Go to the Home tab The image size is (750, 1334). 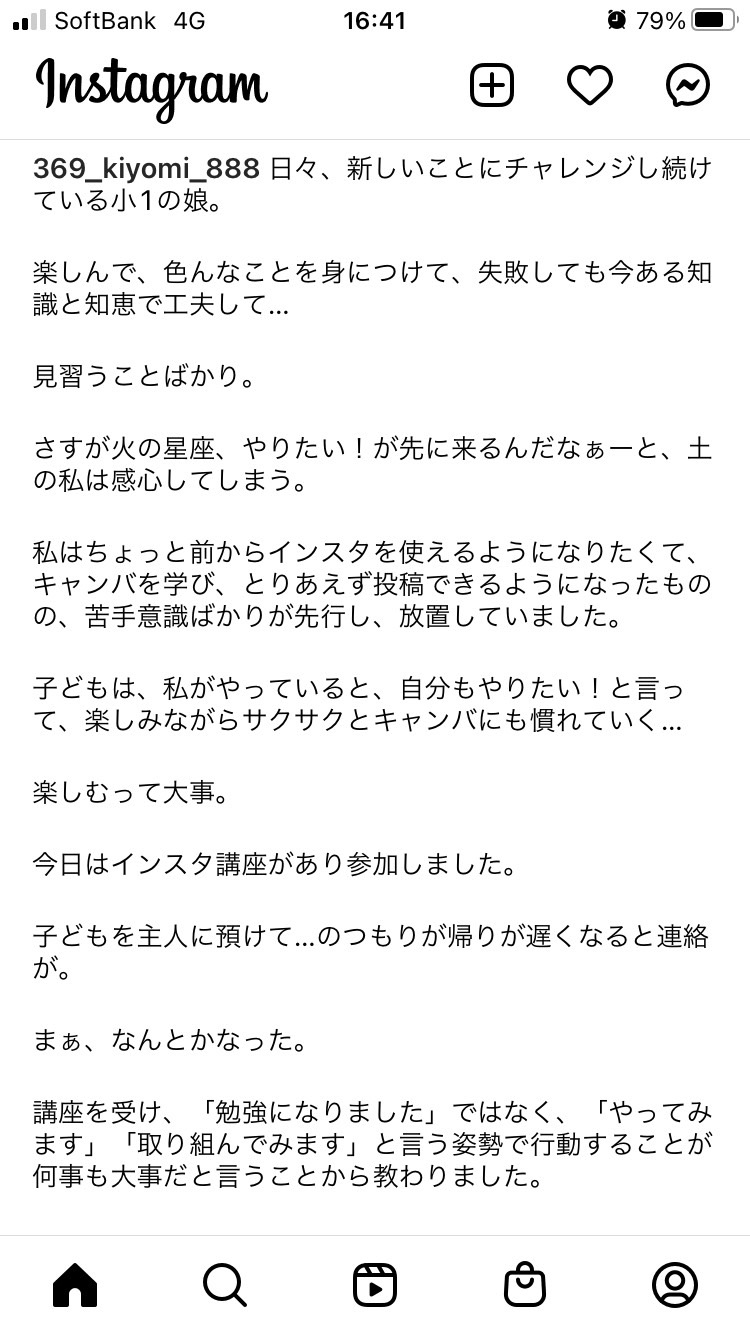click(x=75, y=1285)
